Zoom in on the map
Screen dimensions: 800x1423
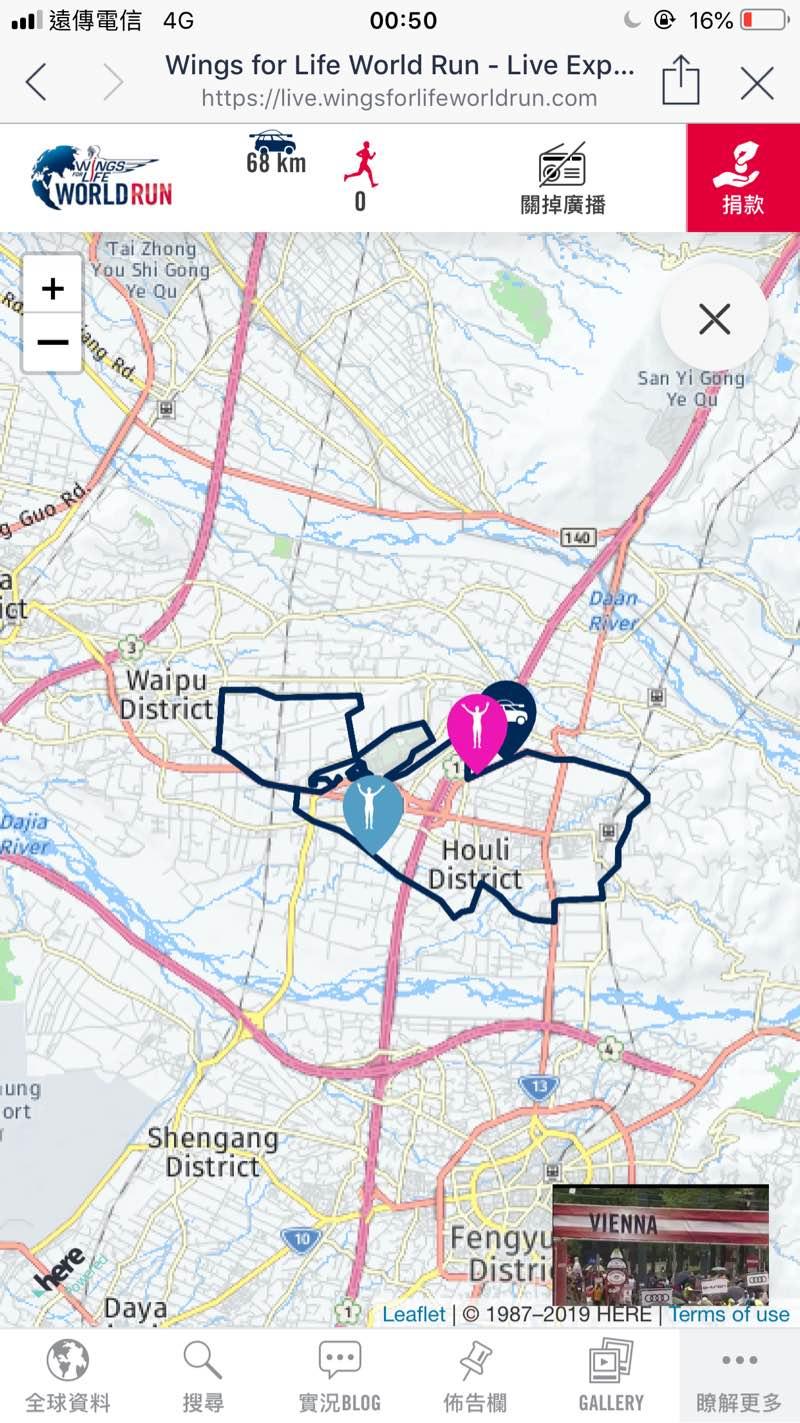pos(52,289)
